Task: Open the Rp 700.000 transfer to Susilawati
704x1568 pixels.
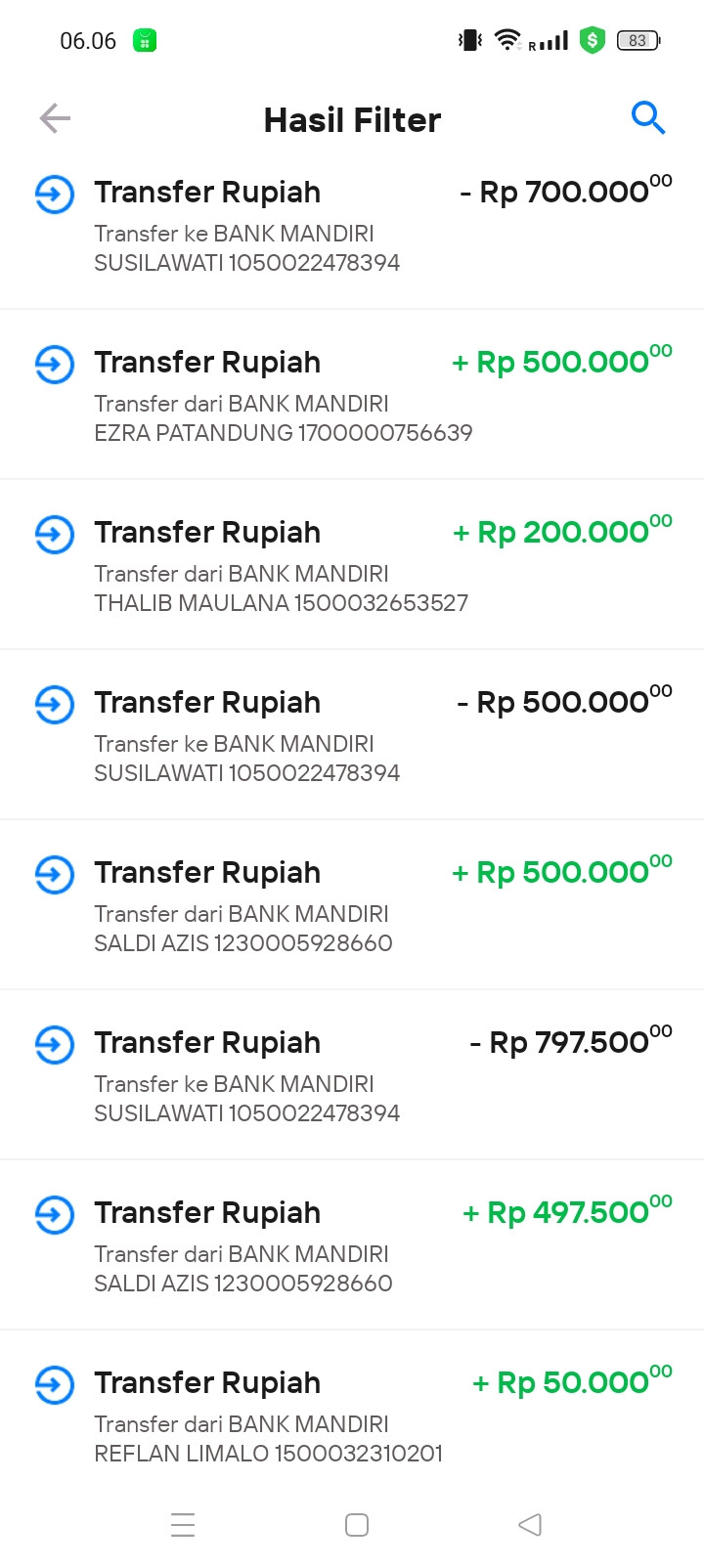Action: click(x=352, y=226)
